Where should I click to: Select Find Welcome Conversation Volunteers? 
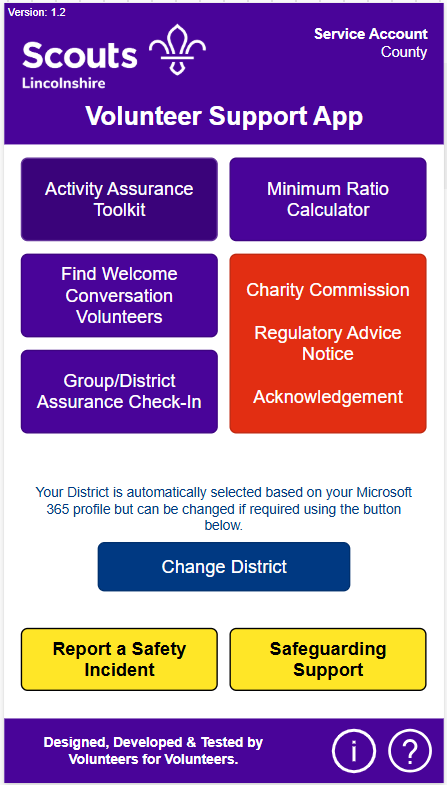point(119,295)
